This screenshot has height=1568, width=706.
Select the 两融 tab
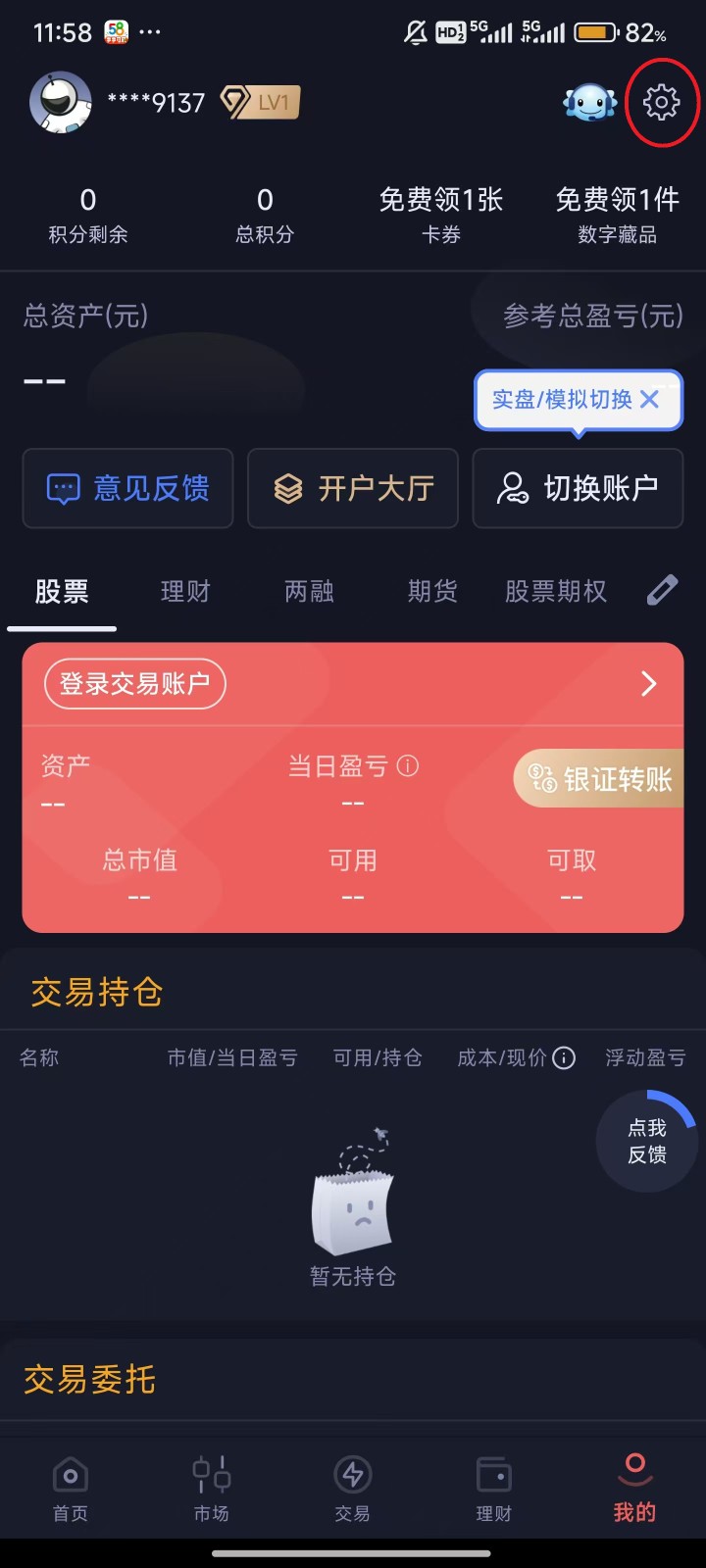pos(309,591)
